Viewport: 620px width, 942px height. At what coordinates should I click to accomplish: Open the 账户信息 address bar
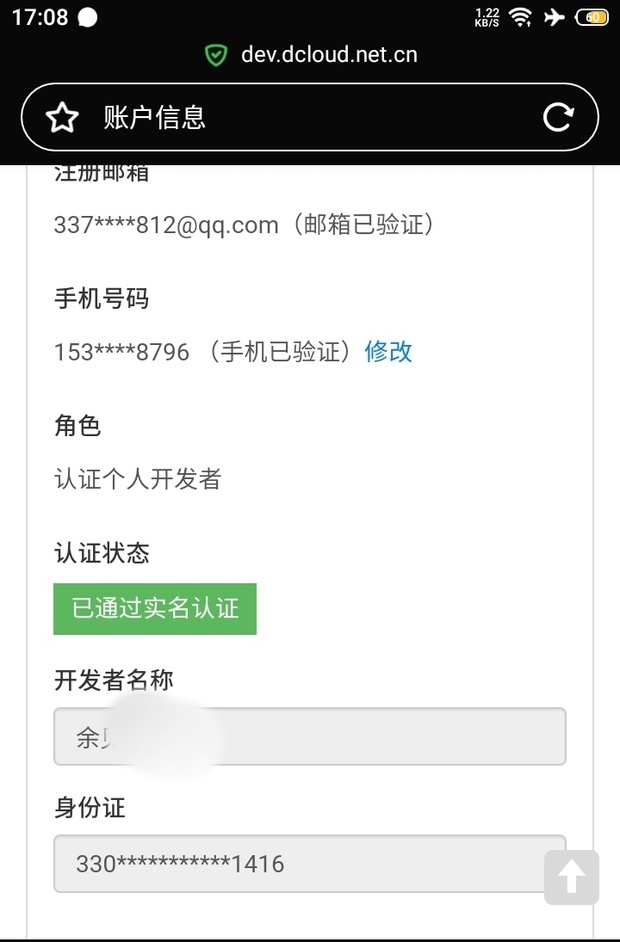point(300,118)
